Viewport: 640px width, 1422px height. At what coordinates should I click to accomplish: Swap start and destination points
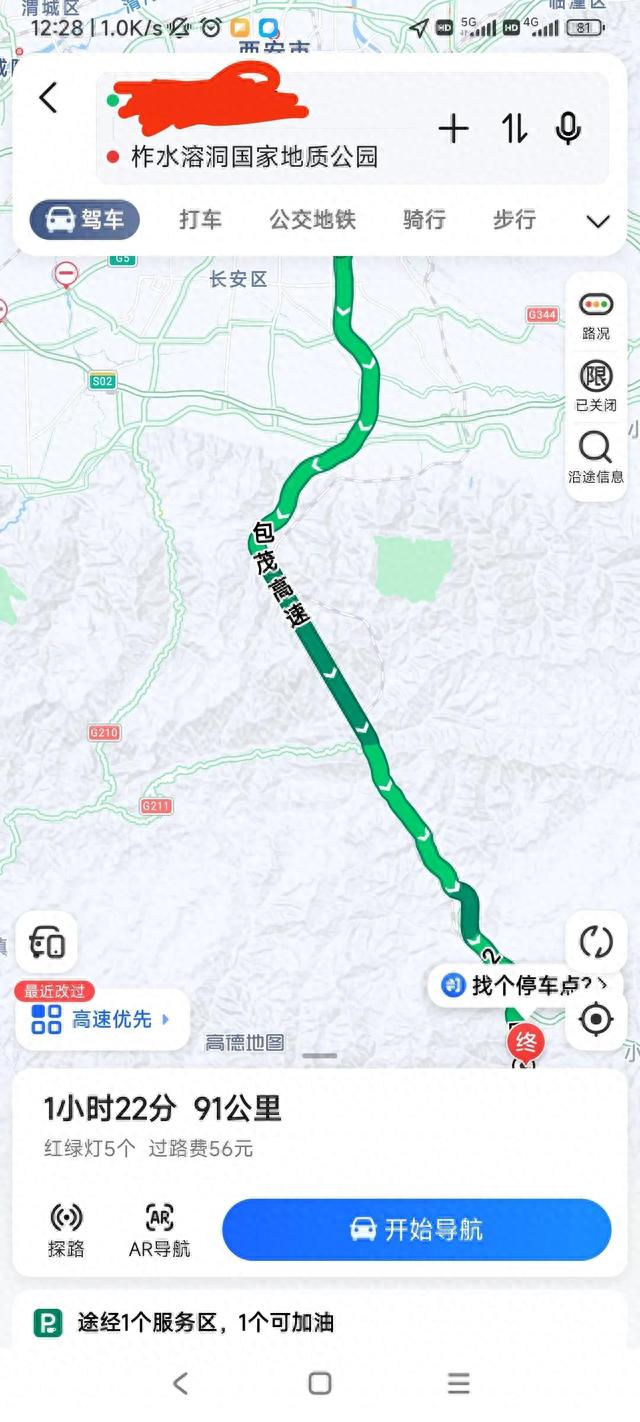point(514,128)
